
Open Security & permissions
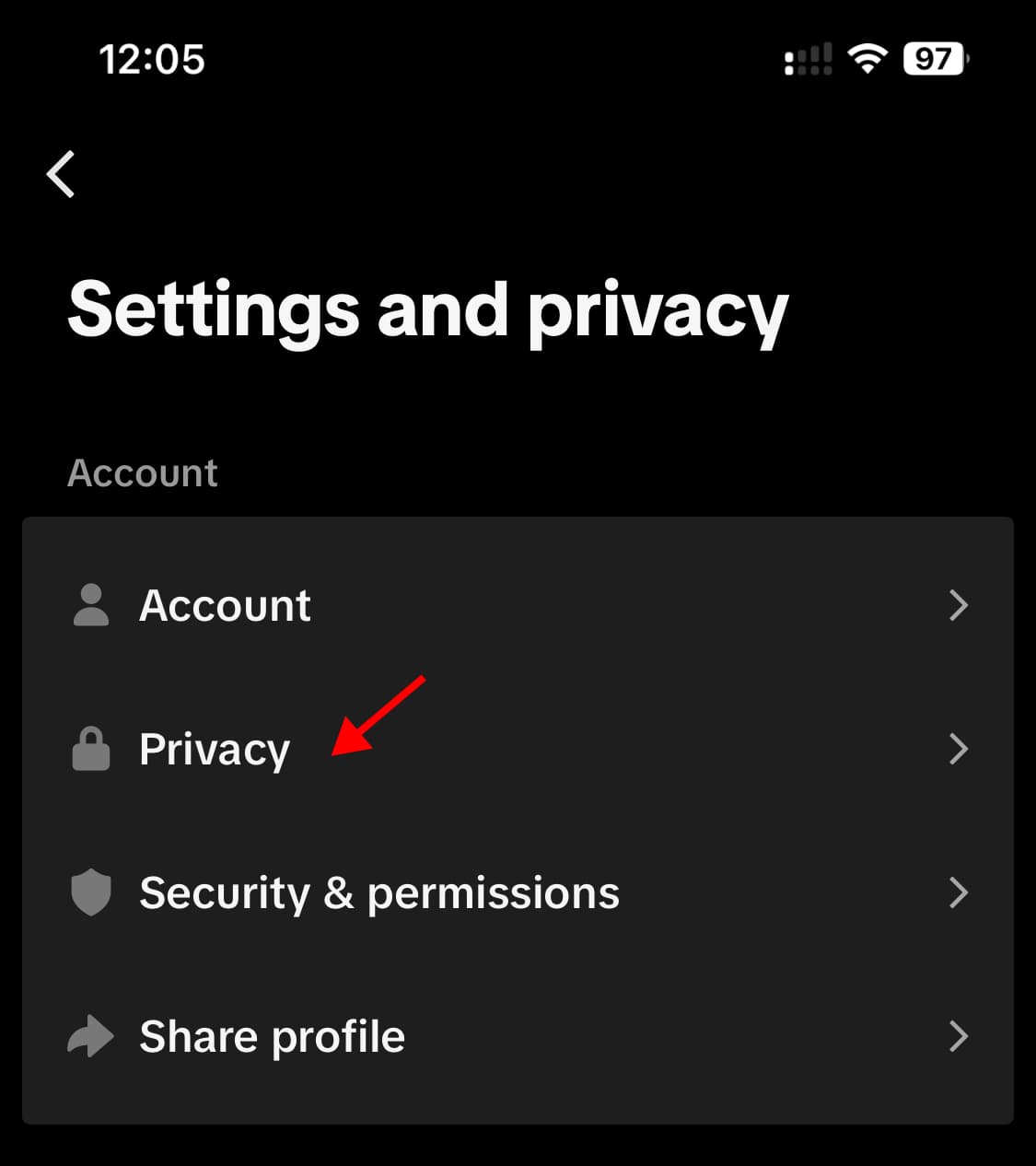pyautogui.click(x=516, y=892)
